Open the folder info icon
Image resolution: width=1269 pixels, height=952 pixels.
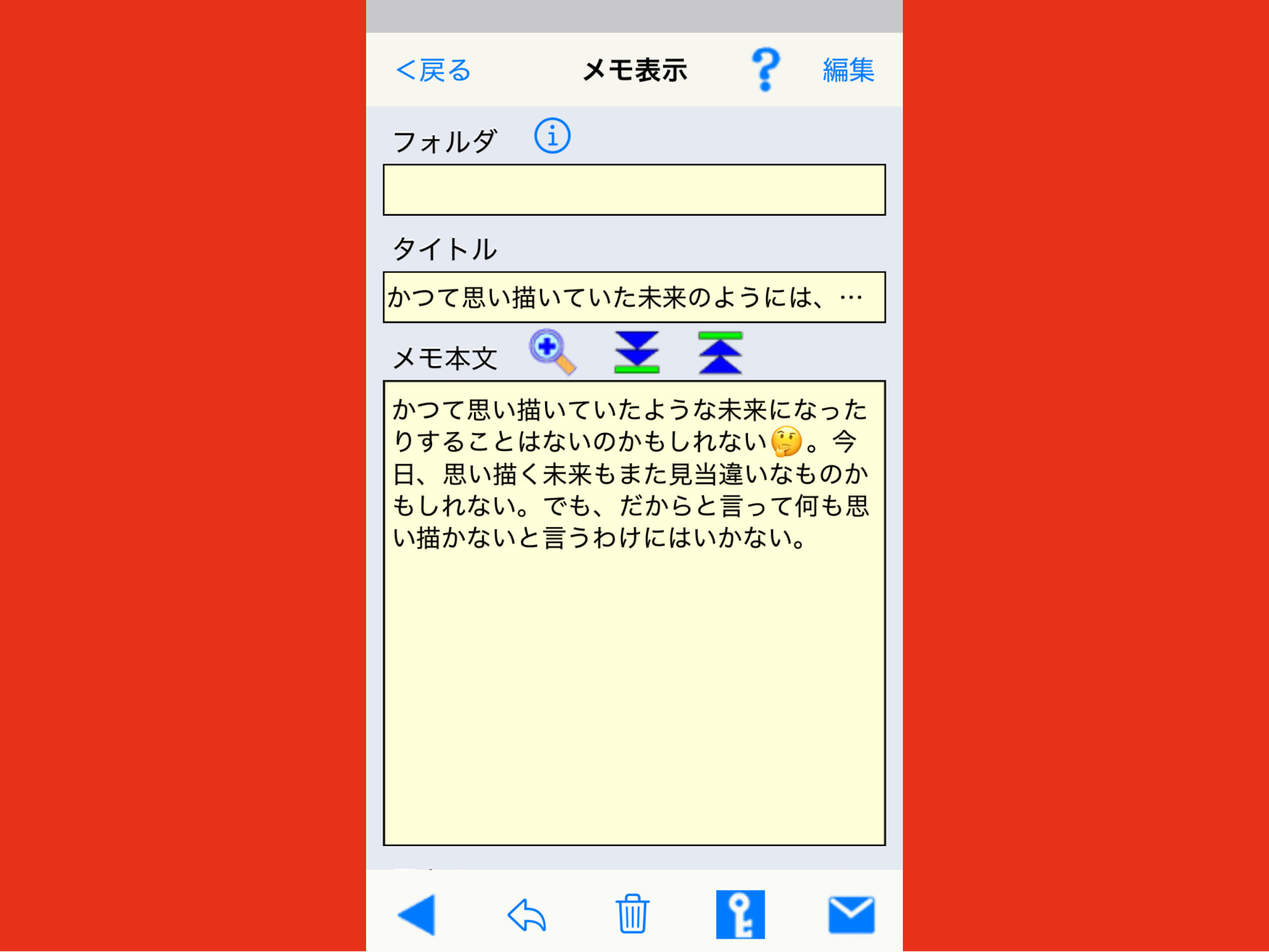point(552,136)
